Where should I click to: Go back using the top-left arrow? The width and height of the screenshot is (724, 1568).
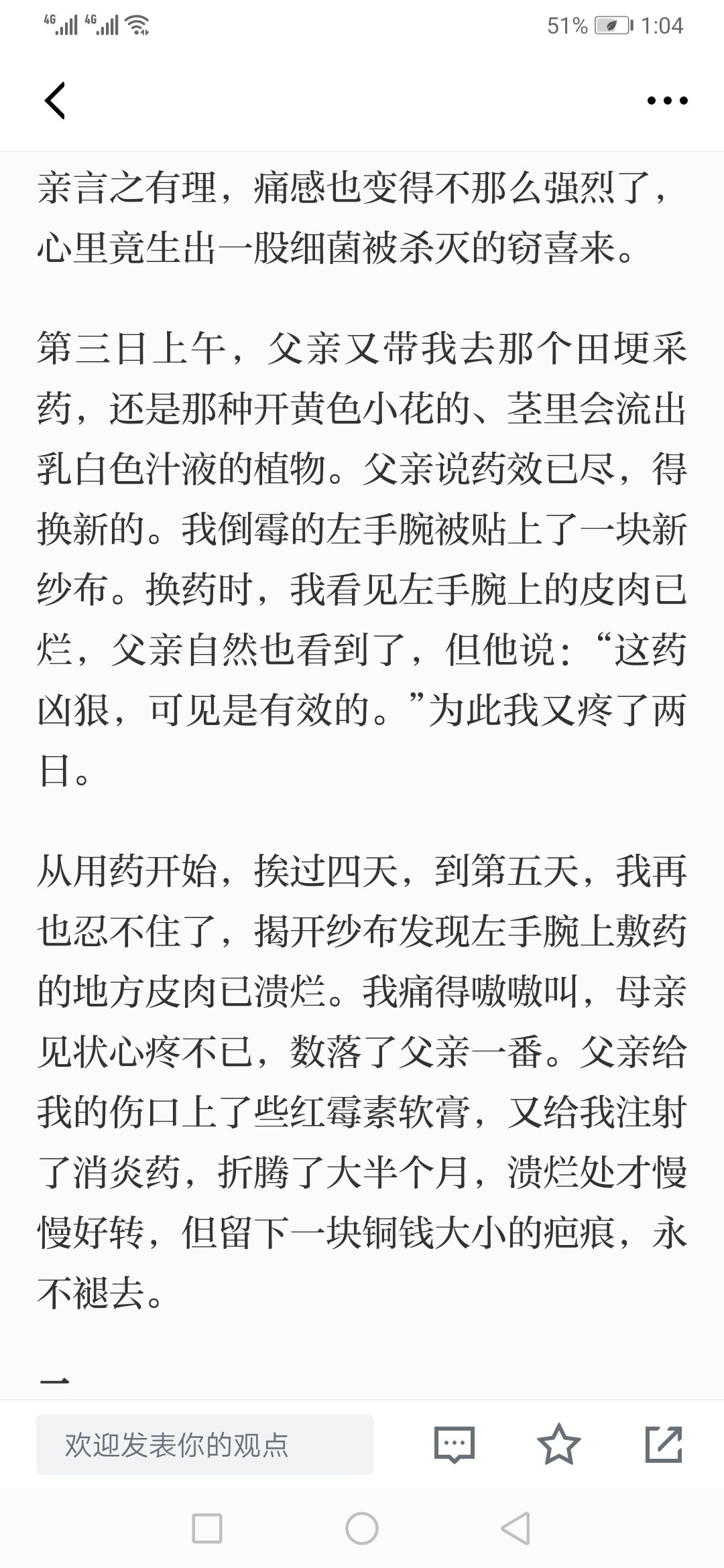coord(55,101)
